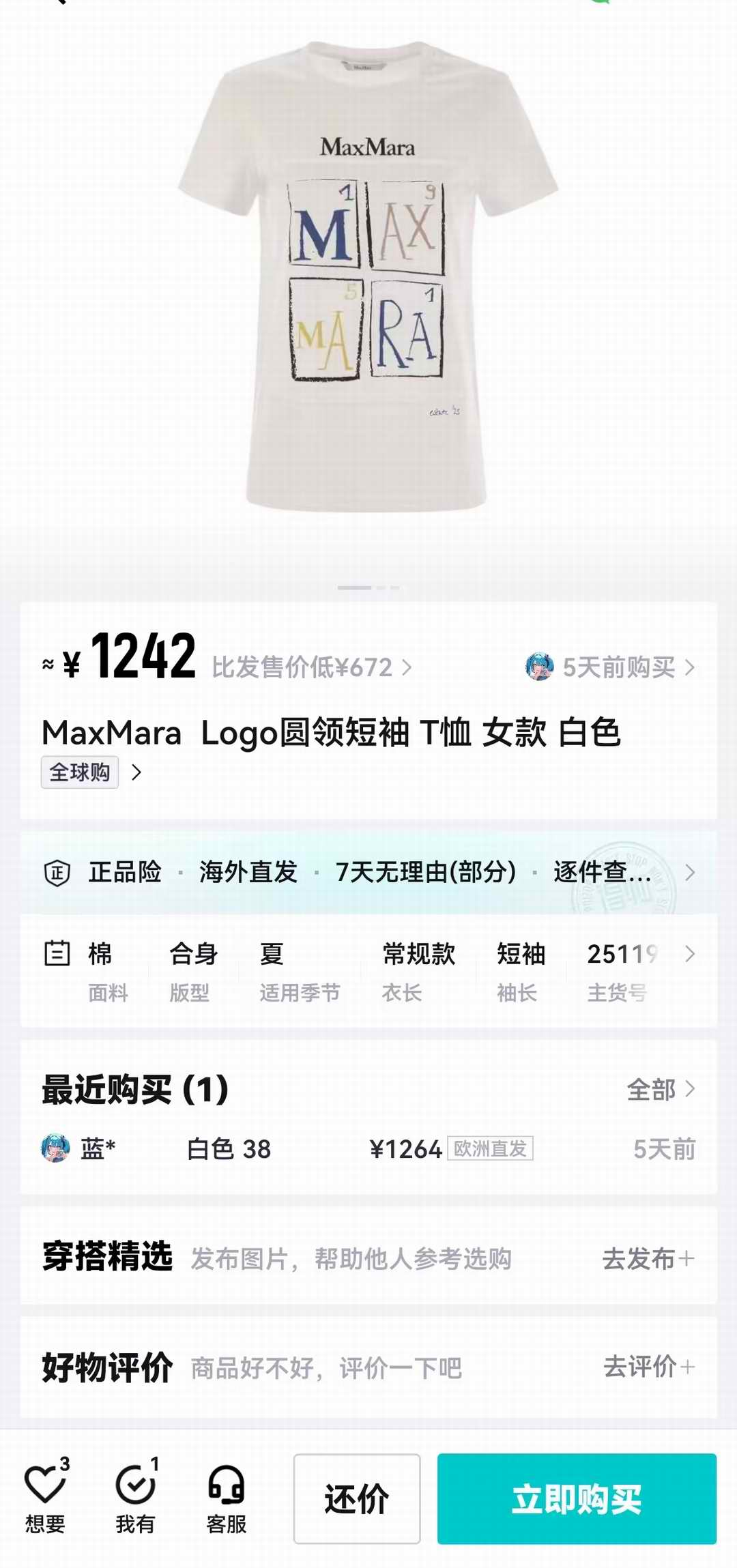737x1568 pixels.
Task: Expand product attributes with 主货号
Action: tap(689, 954)
